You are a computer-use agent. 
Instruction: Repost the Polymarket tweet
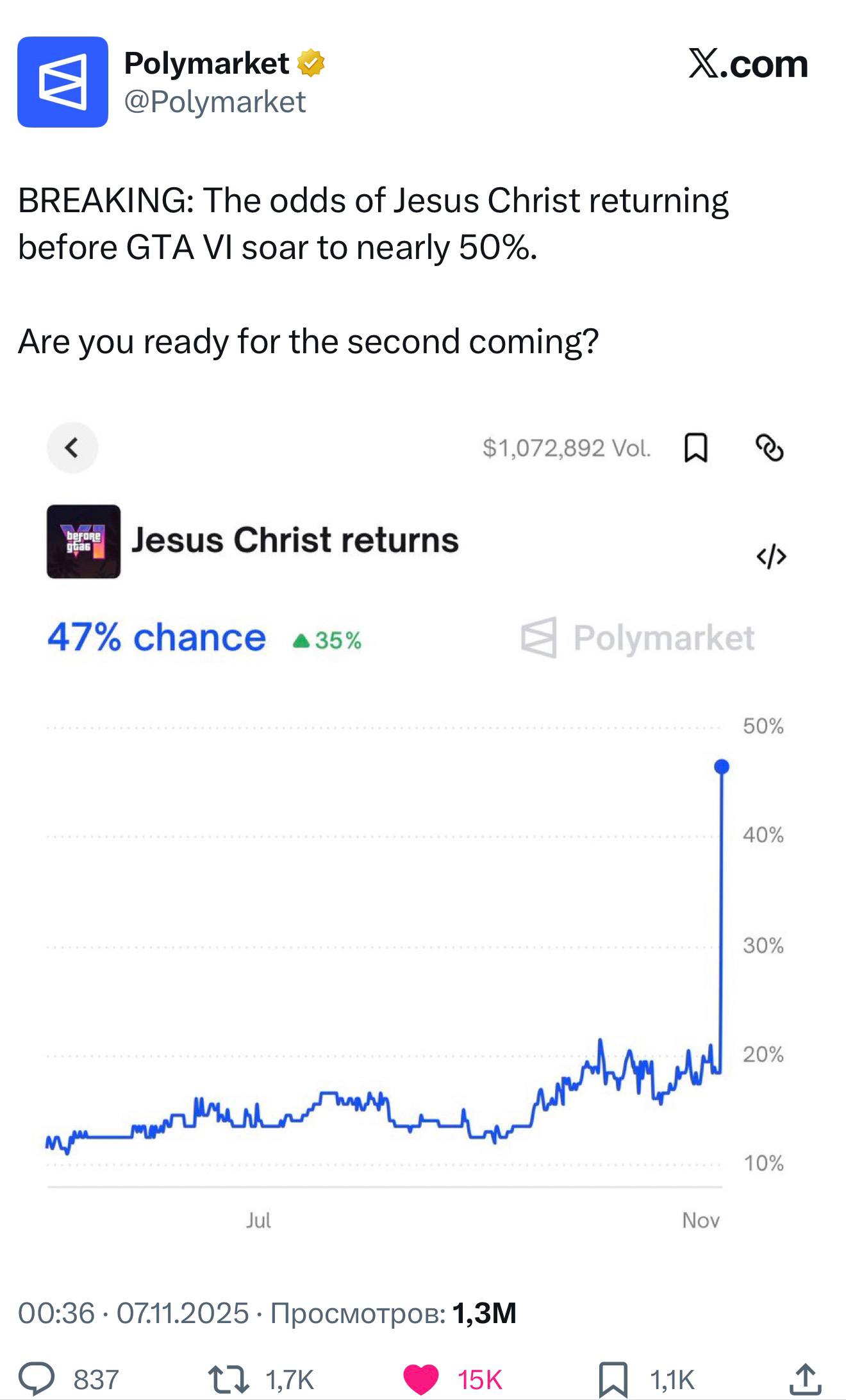(x=229, y=1379)
